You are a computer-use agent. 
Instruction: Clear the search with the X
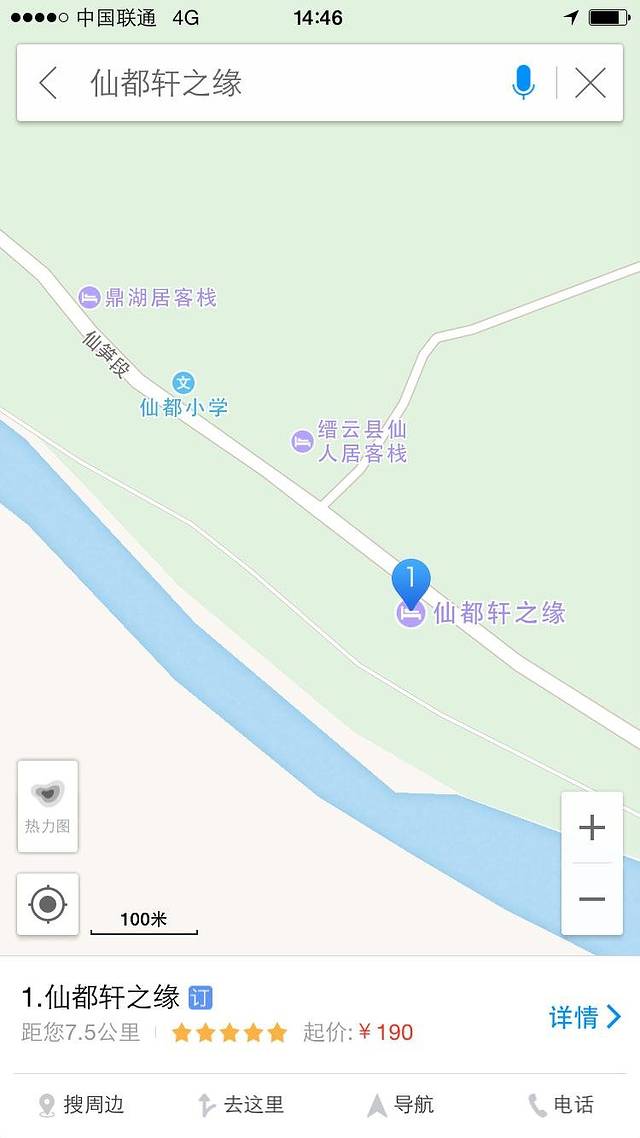click(591, 83)
